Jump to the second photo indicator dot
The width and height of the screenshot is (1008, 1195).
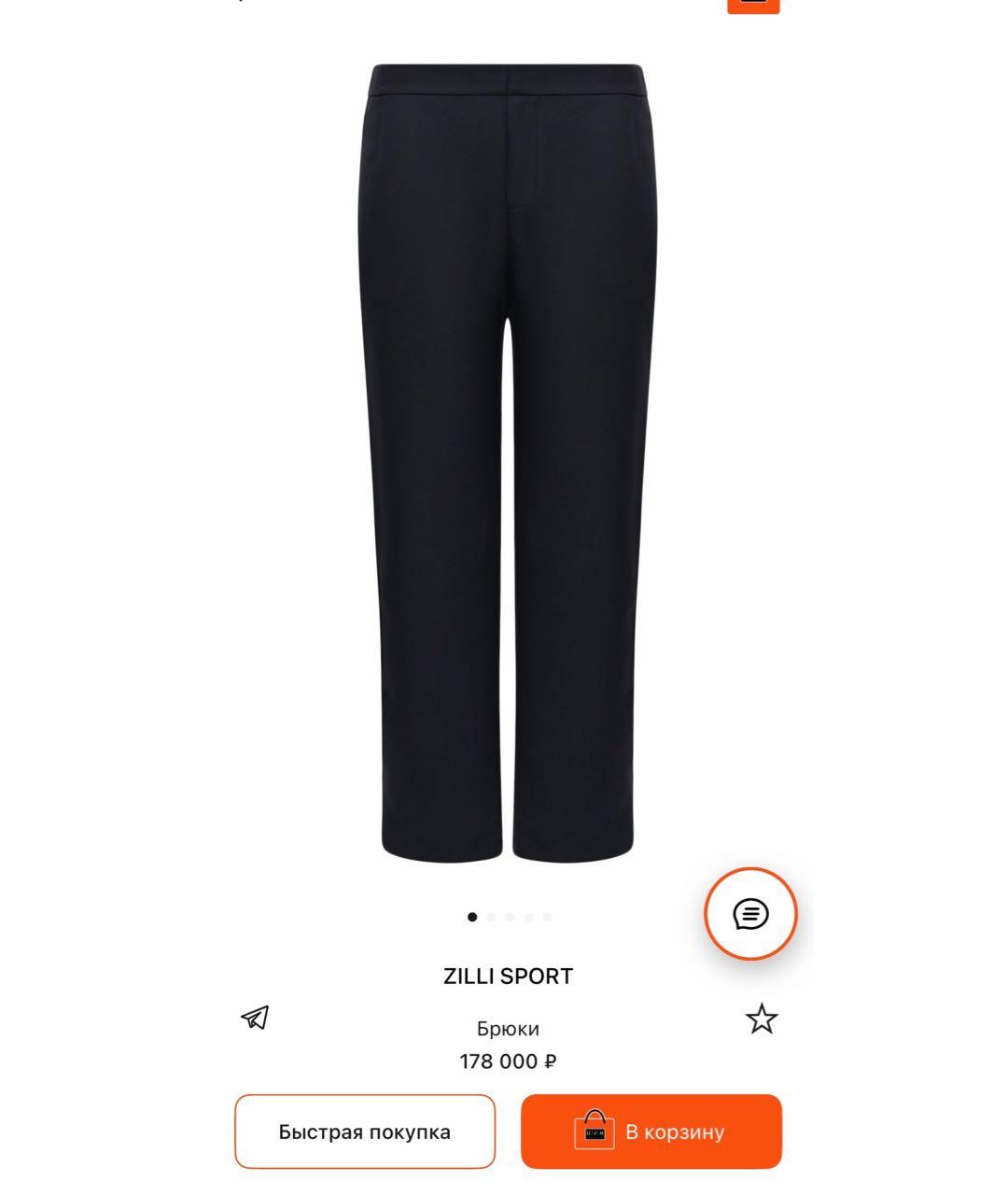pyautogui.click(x=491, y=917)
